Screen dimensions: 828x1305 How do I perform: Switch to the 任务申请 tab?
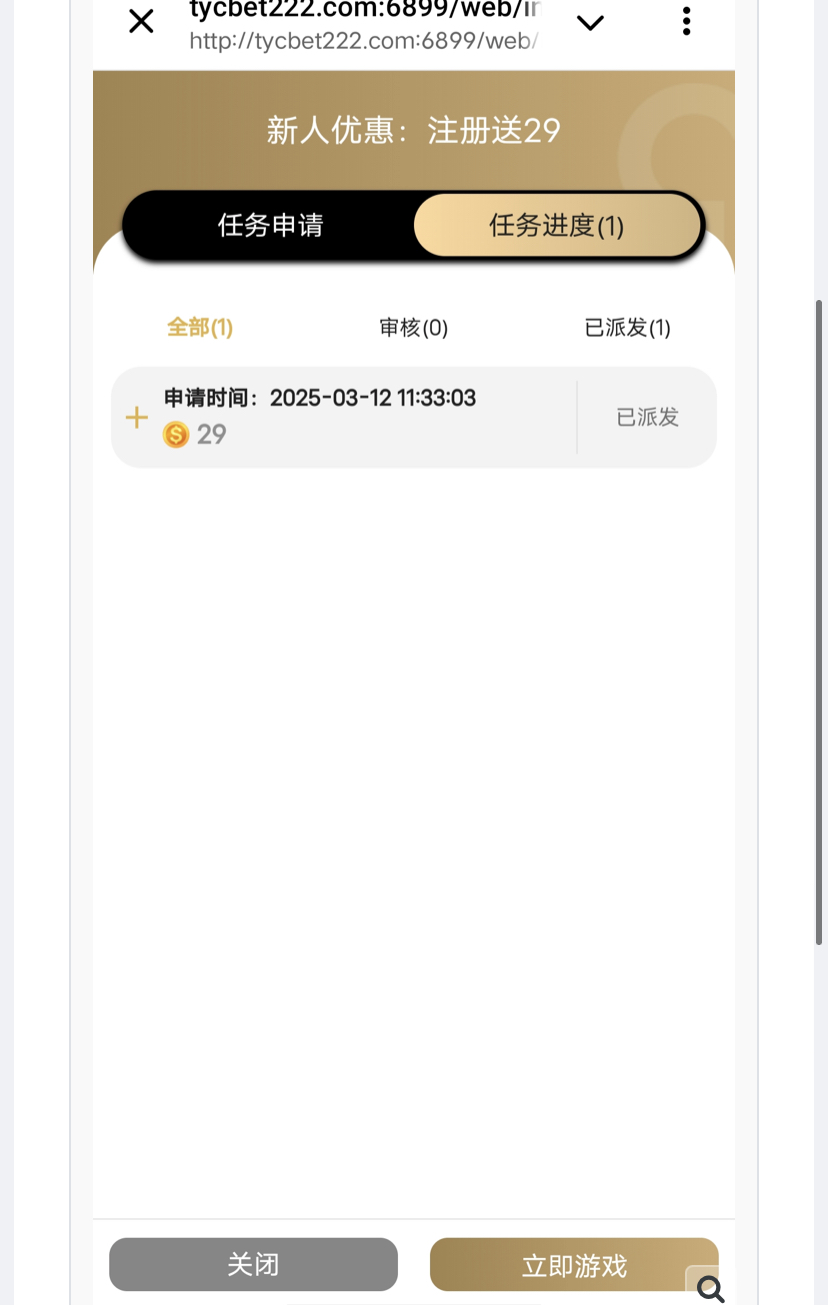tap(271, 225)
